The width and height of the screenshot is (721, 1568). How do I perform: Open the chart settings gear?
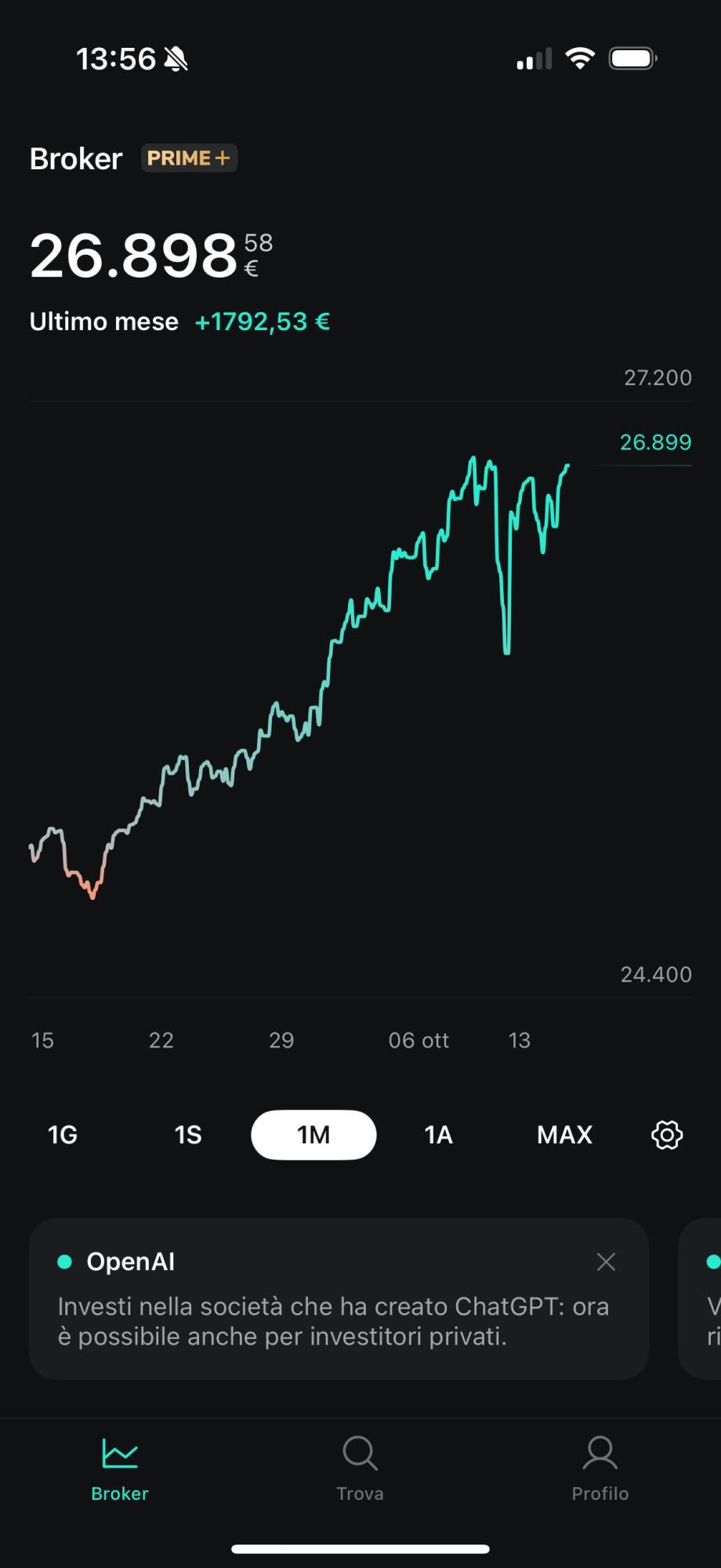pyautogui.click(x=667, y=1134)
